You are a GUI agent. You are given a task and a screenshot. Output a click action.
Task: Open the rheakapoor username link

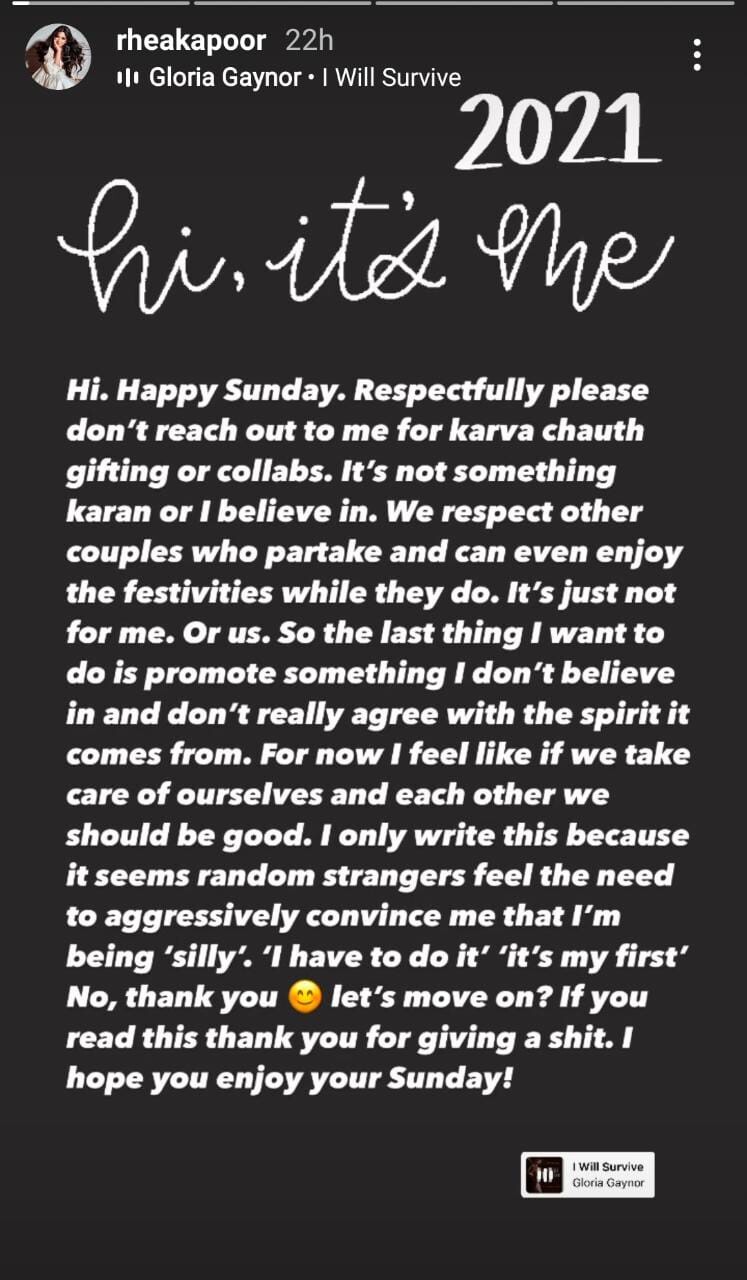point(191,41)
